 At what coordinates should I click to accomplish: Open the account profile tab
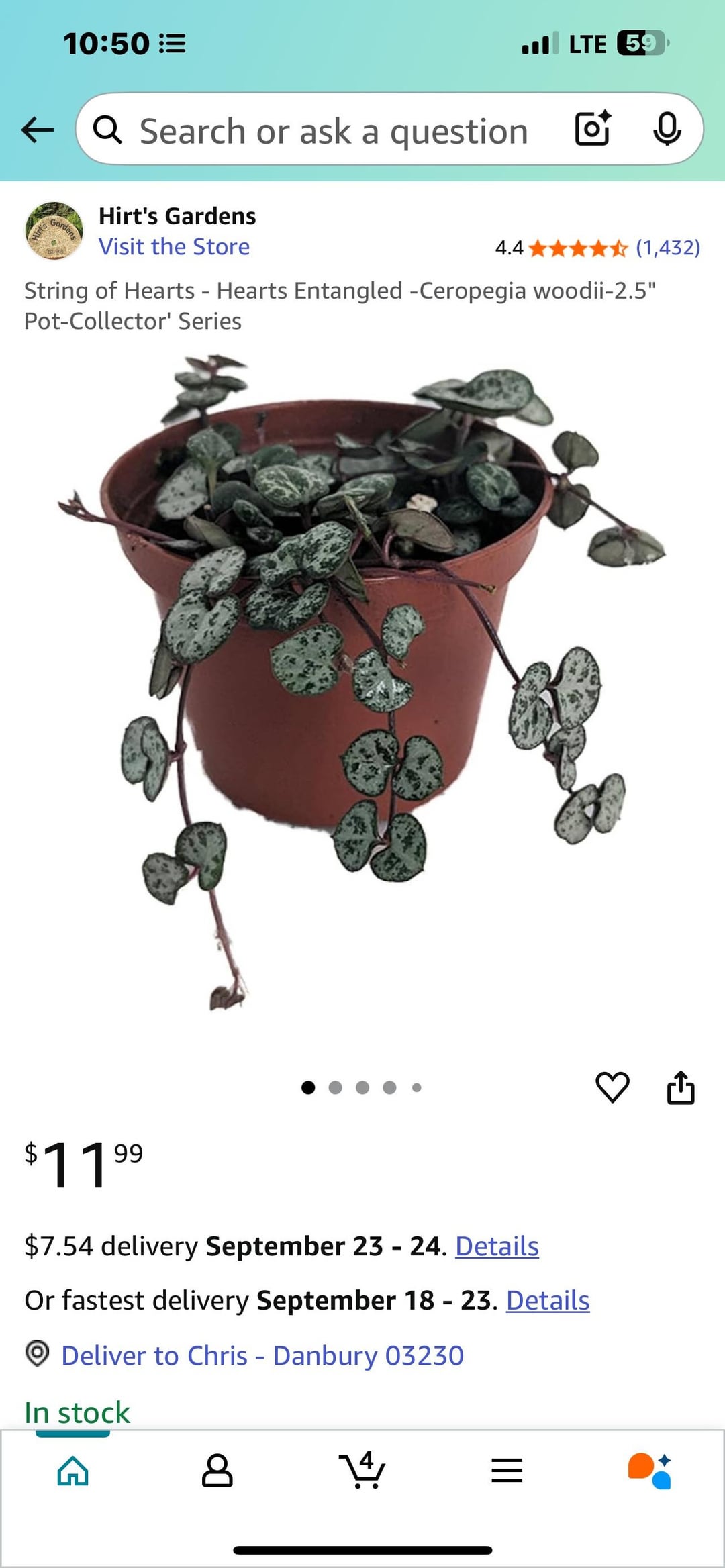[217, 1471]
